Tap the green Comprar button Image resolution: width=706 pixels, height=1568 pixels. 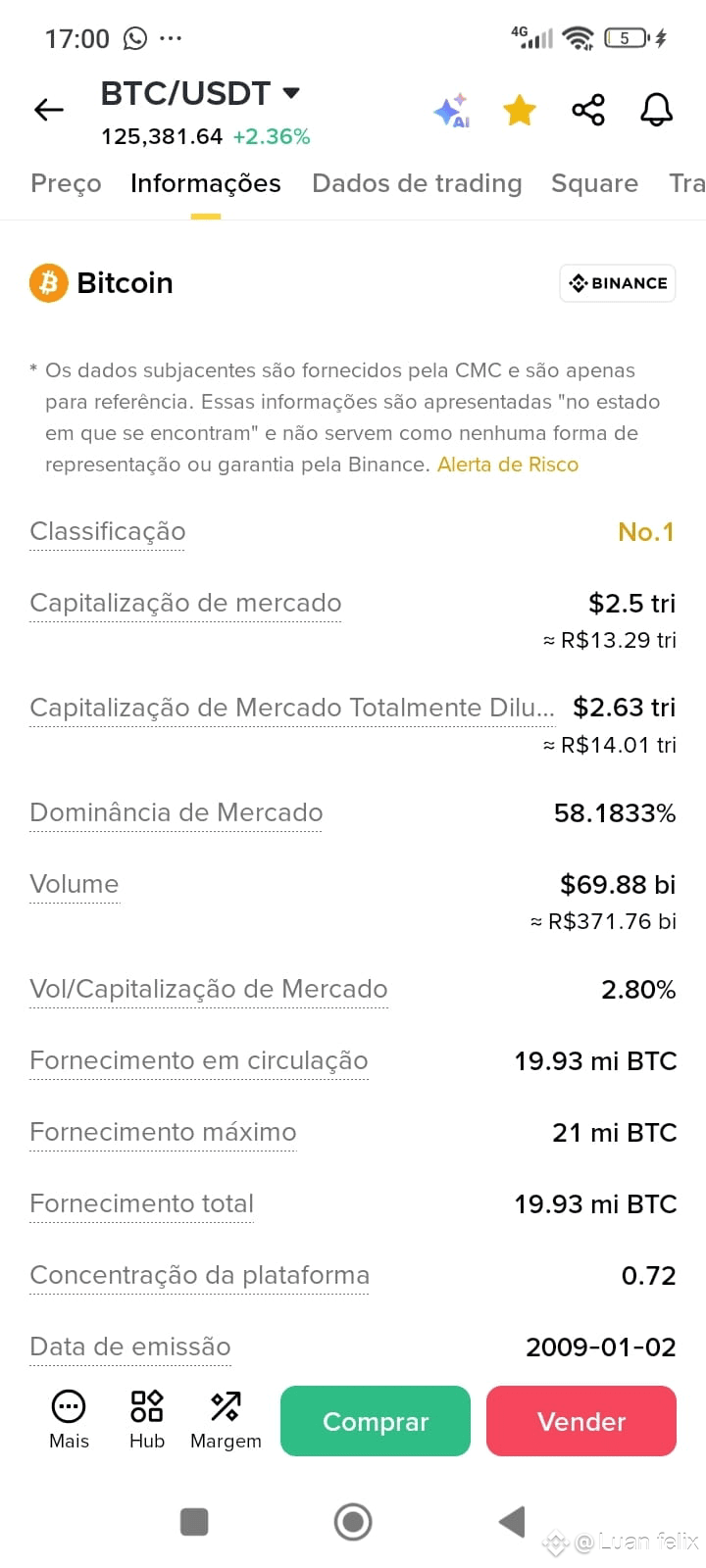[x=376, y=1421]
